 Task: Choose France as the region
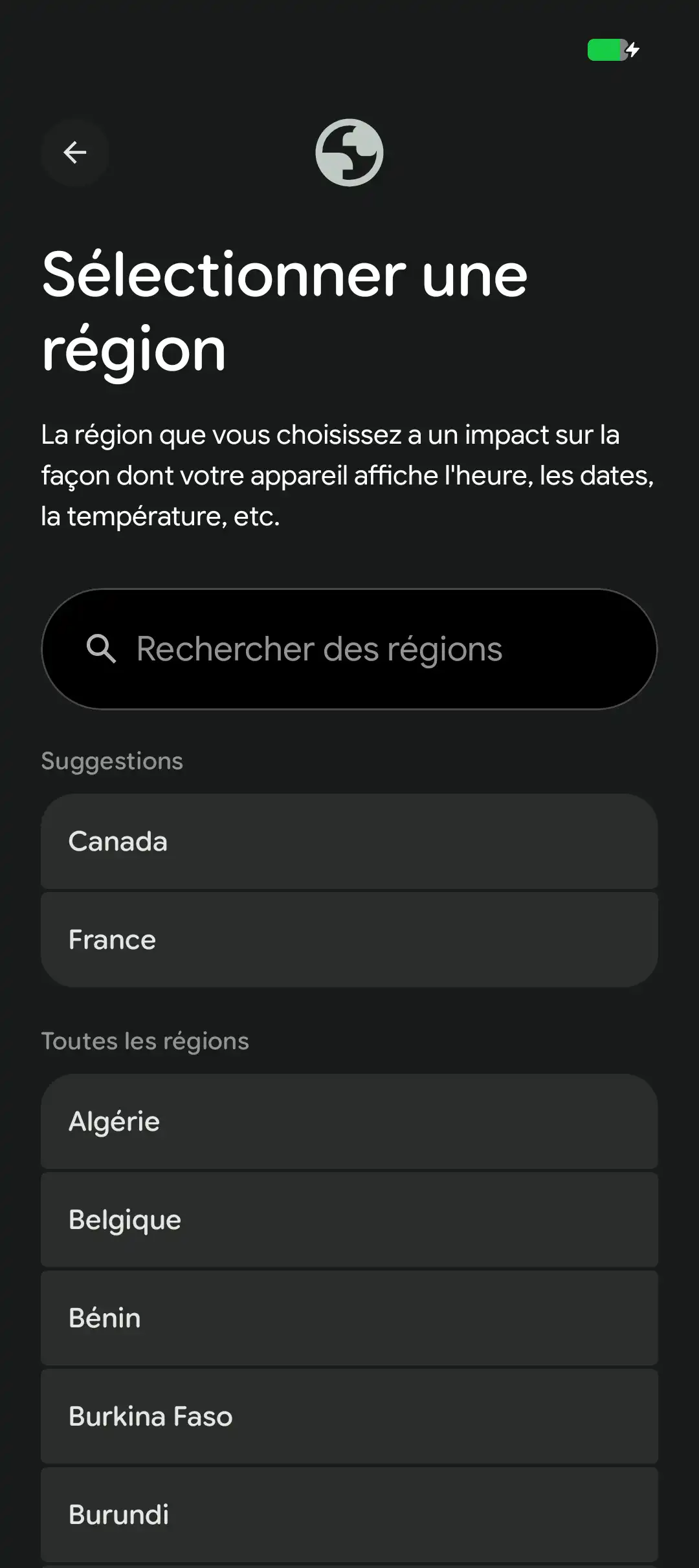pos(349,940)
